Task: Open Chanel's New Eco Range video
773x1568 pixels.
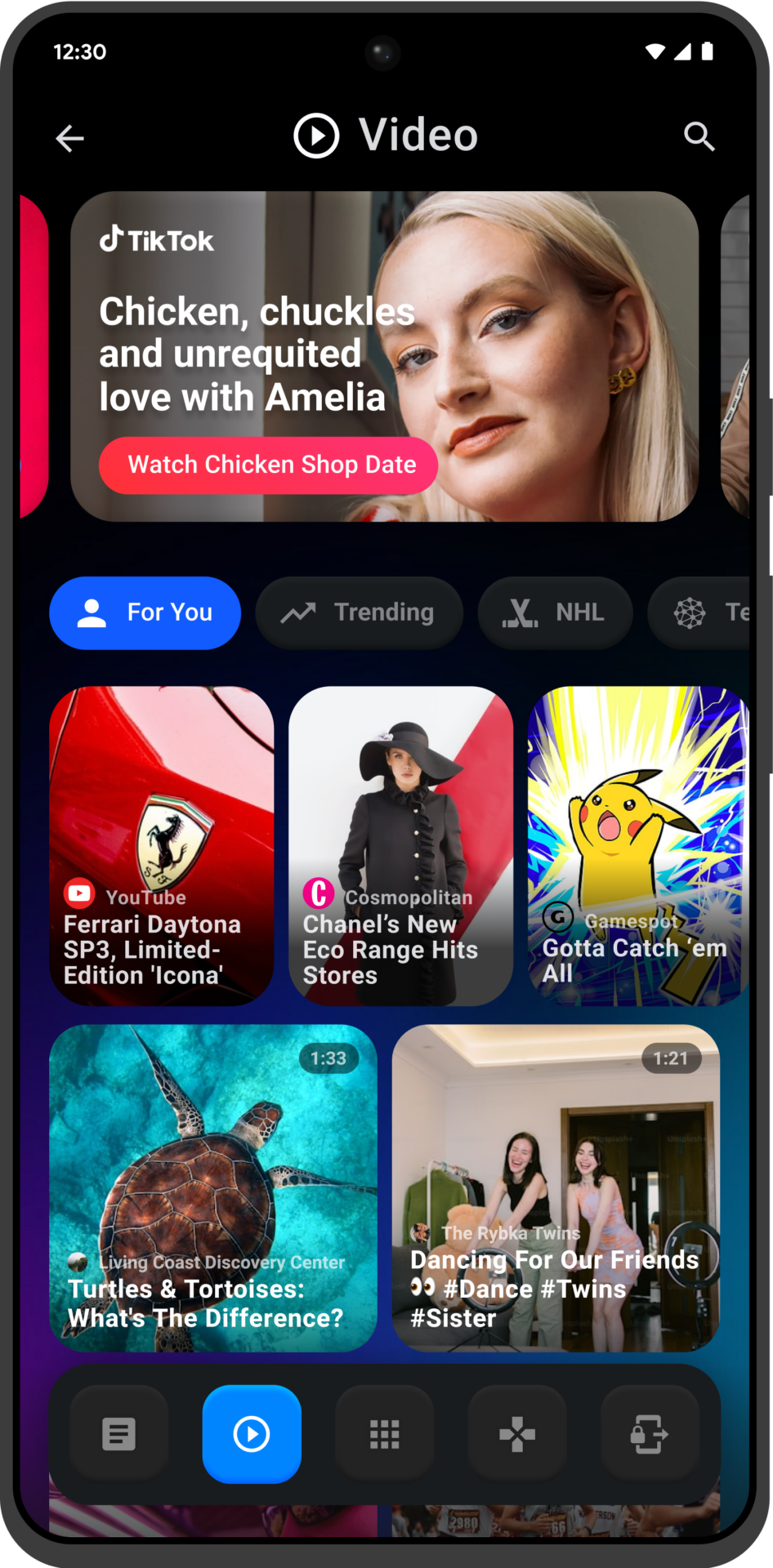Action: point(401,845)
